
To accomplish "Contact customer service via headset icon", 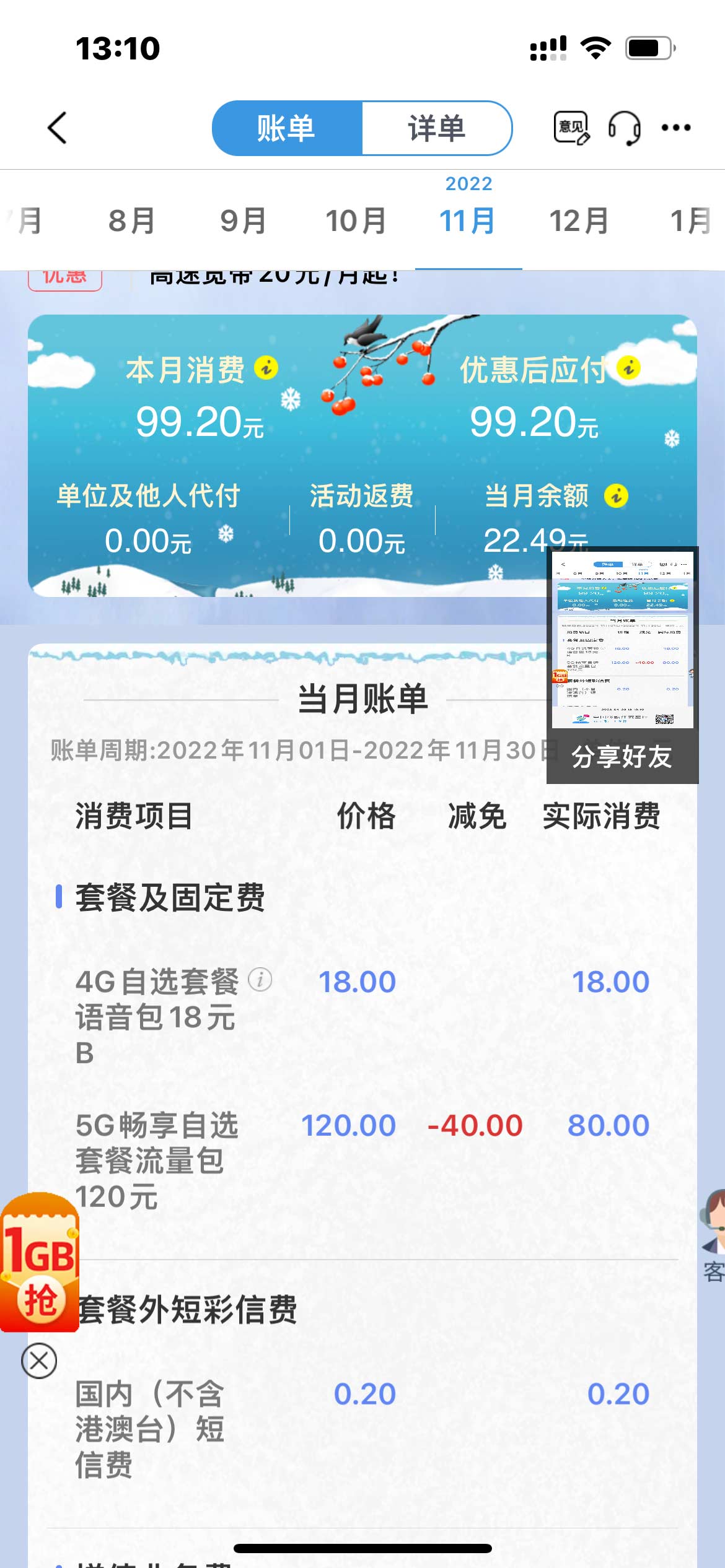I will click(x=624, y=128).
